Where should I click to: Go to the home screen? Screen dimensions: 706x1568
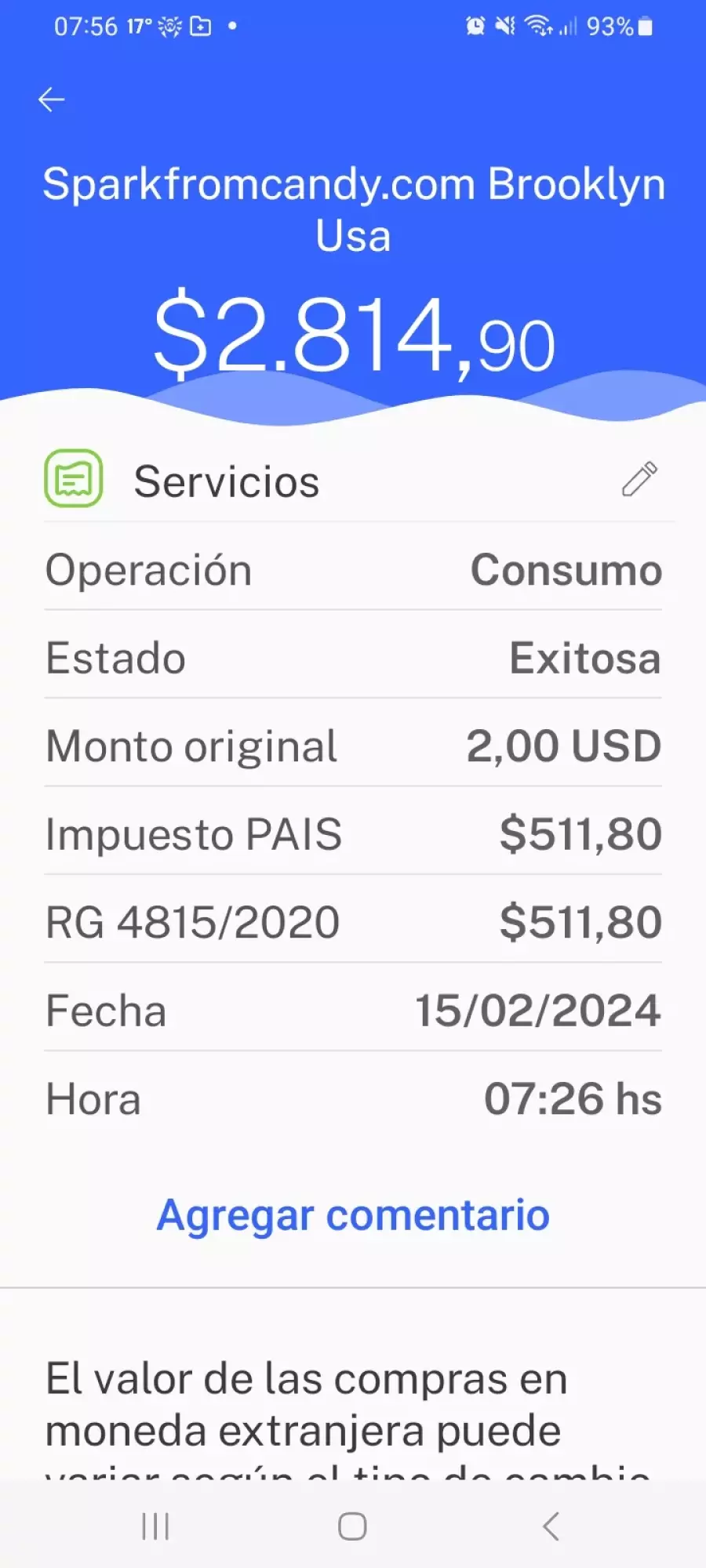tap(352, 1526)
